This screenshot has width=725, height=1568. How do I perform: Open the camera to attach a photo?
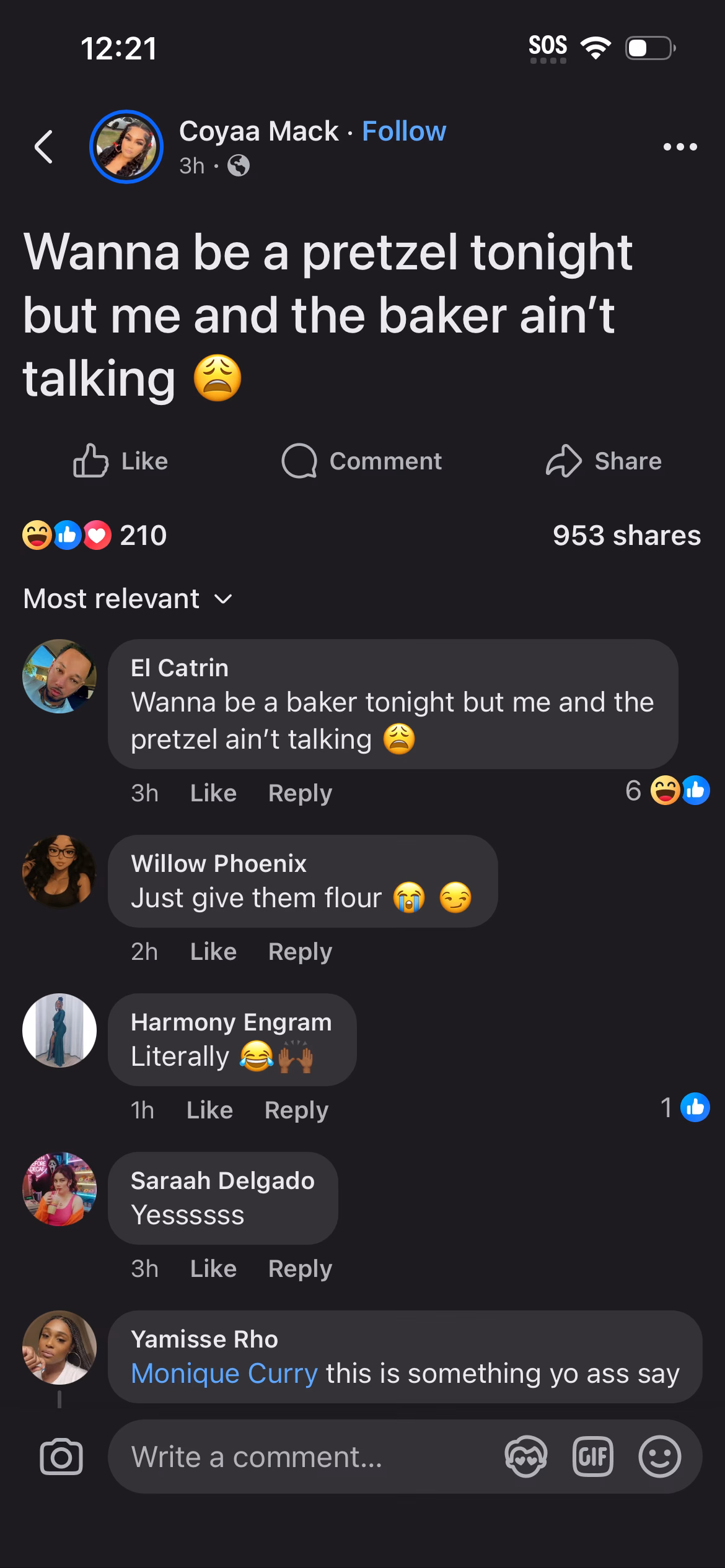tap(61, 1457)
